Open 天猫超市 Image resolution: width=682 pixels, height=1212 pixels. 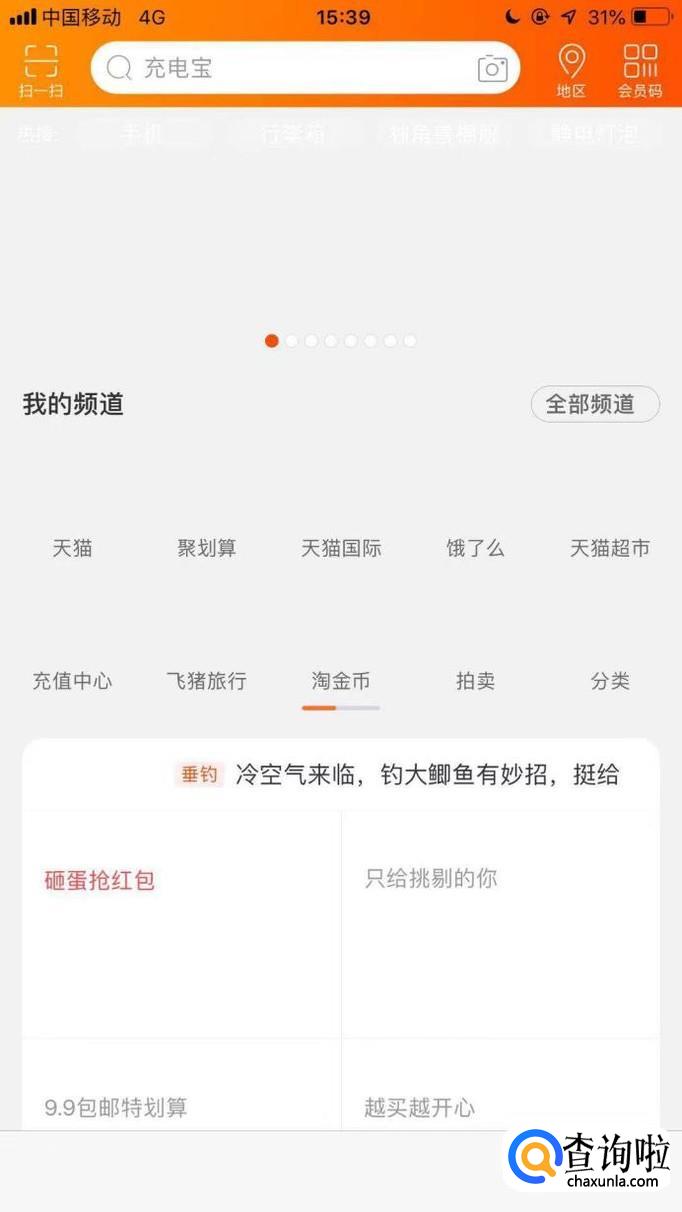pyautogui.click(x=610, y=548)
